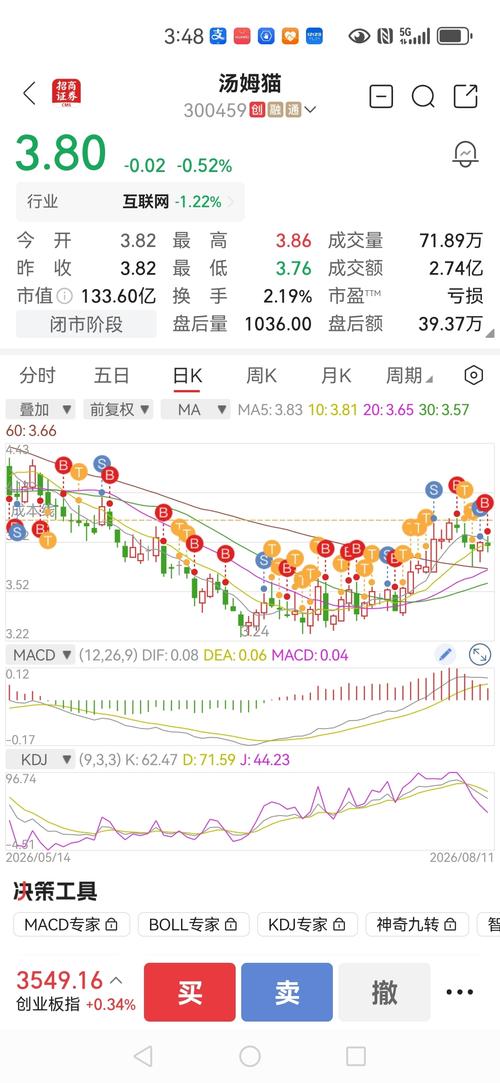Expand the 周期 period options

tap(409, 376)
